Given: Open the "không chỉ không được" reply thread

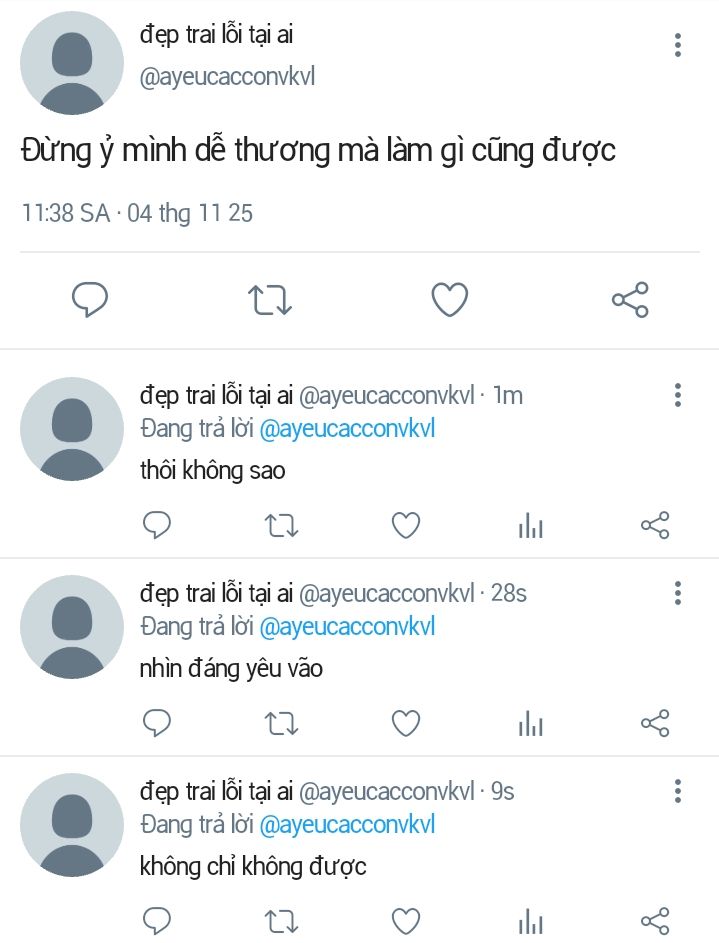Looking at the screenshot, I should [253, 866].
